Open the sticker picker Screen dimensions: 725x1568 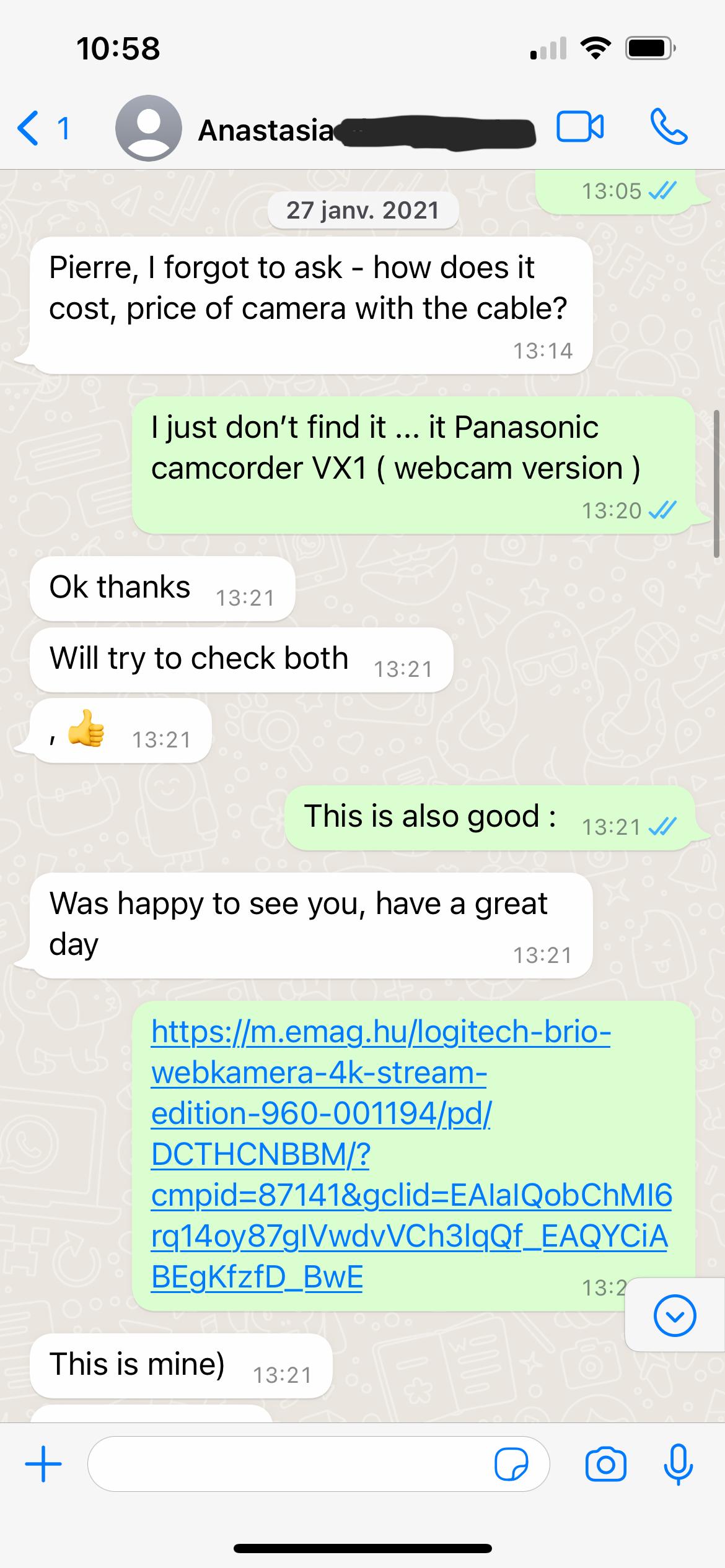[x=511, y=1465]
